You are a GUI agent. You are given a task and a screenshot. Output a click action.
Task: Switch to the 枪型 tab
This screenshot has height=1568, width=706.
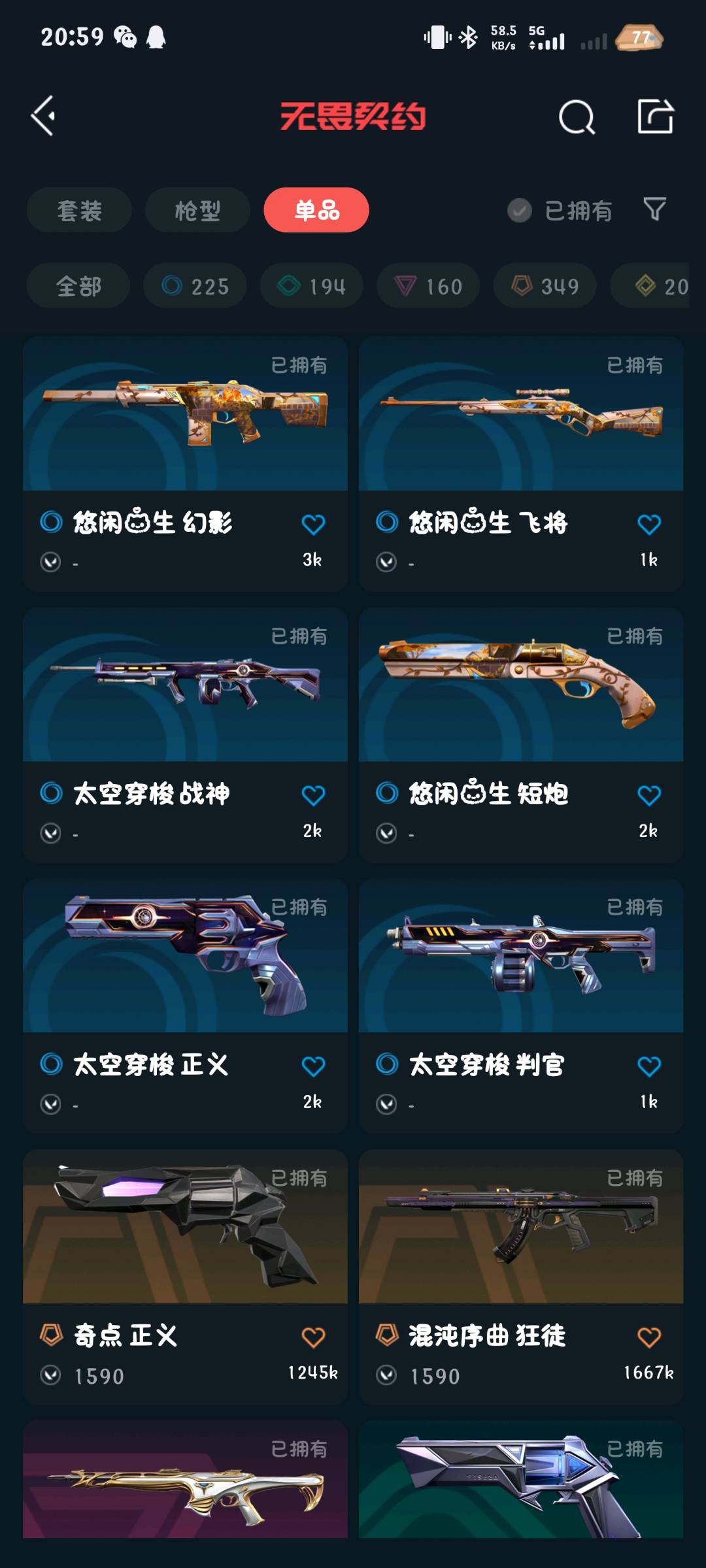[x=197, y=210]
